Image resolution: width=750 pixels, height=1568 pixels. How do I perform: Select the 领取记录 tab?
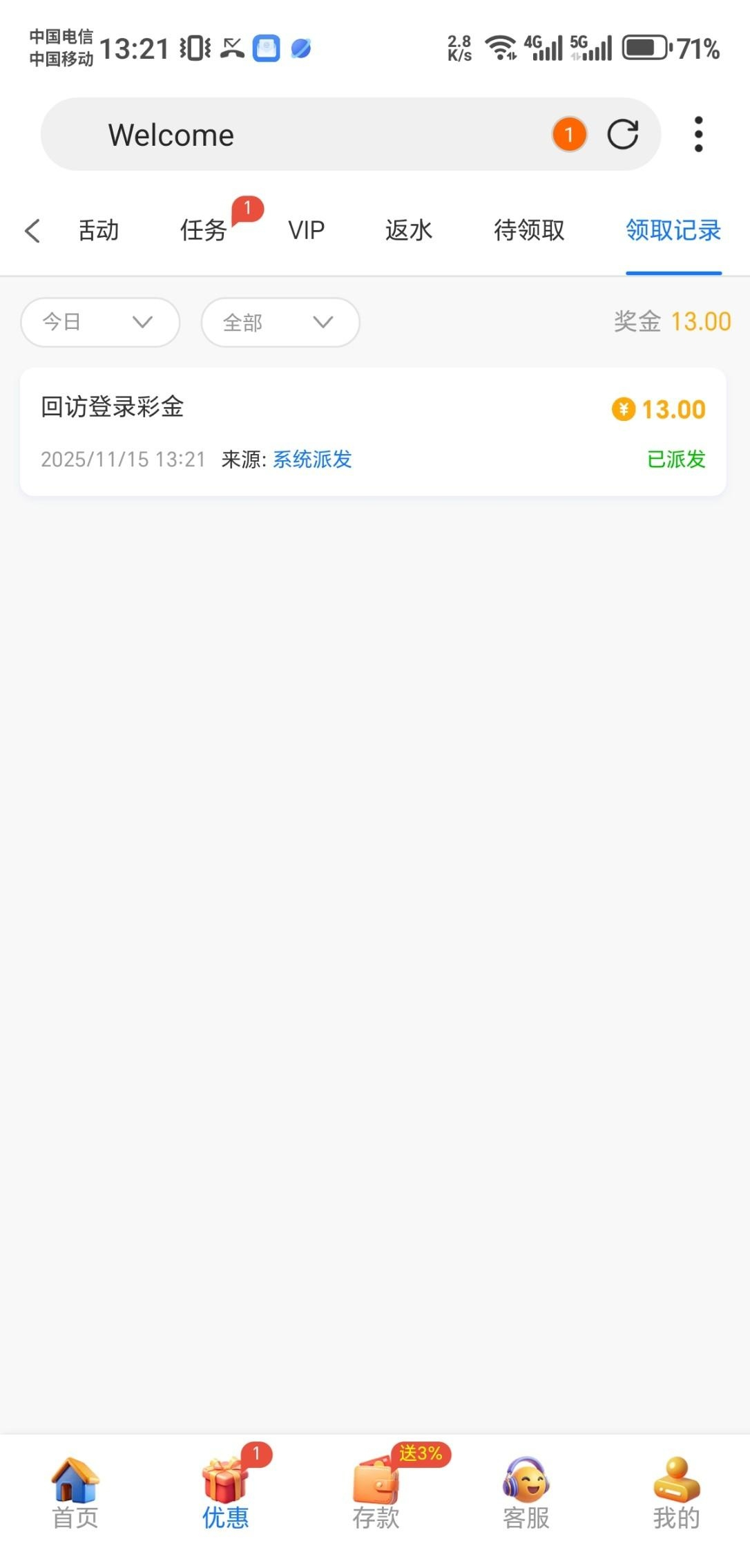click(x=673, y=231)
